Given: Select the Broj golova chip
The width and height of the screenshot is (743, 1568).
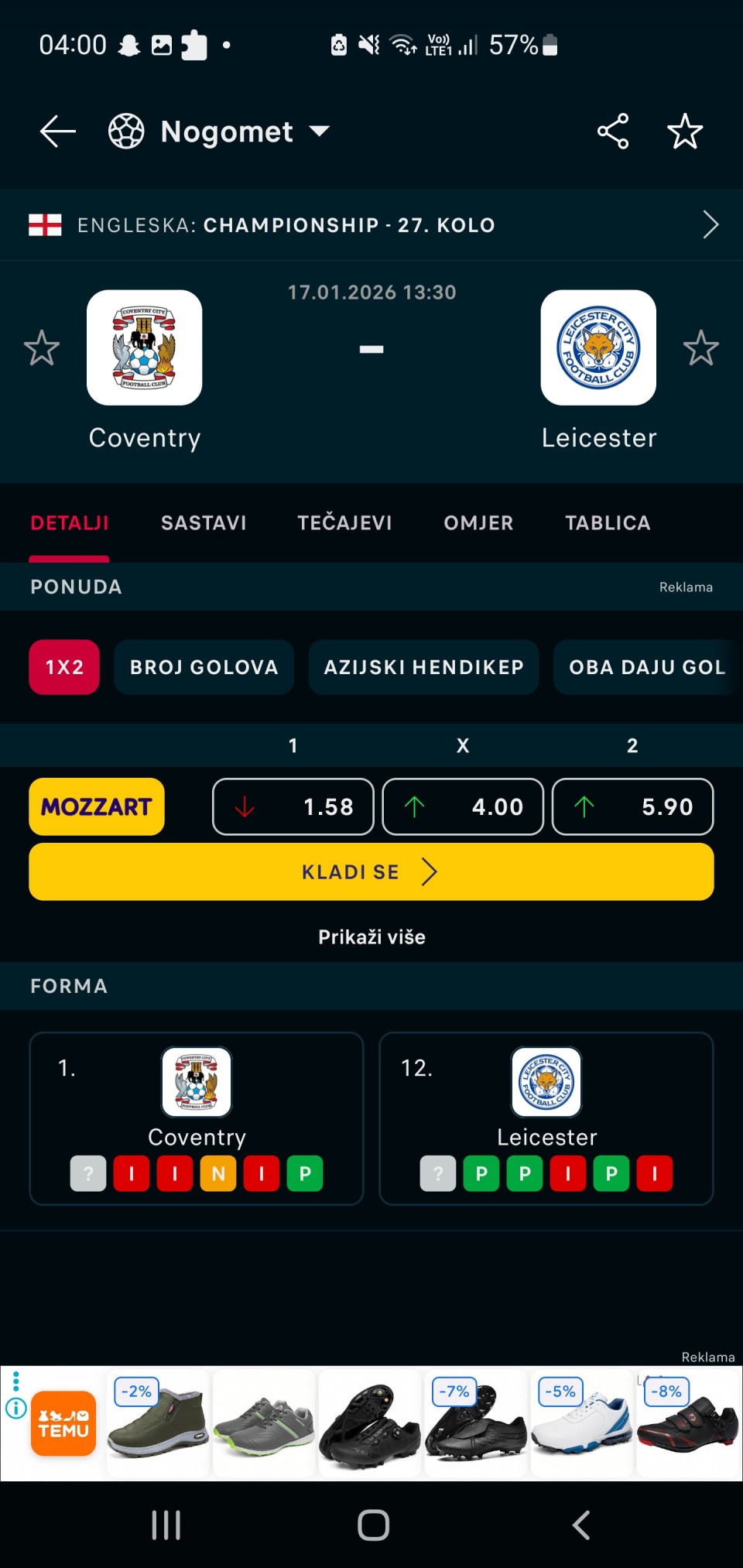Looking at the screenshot, I should (204, 667).
